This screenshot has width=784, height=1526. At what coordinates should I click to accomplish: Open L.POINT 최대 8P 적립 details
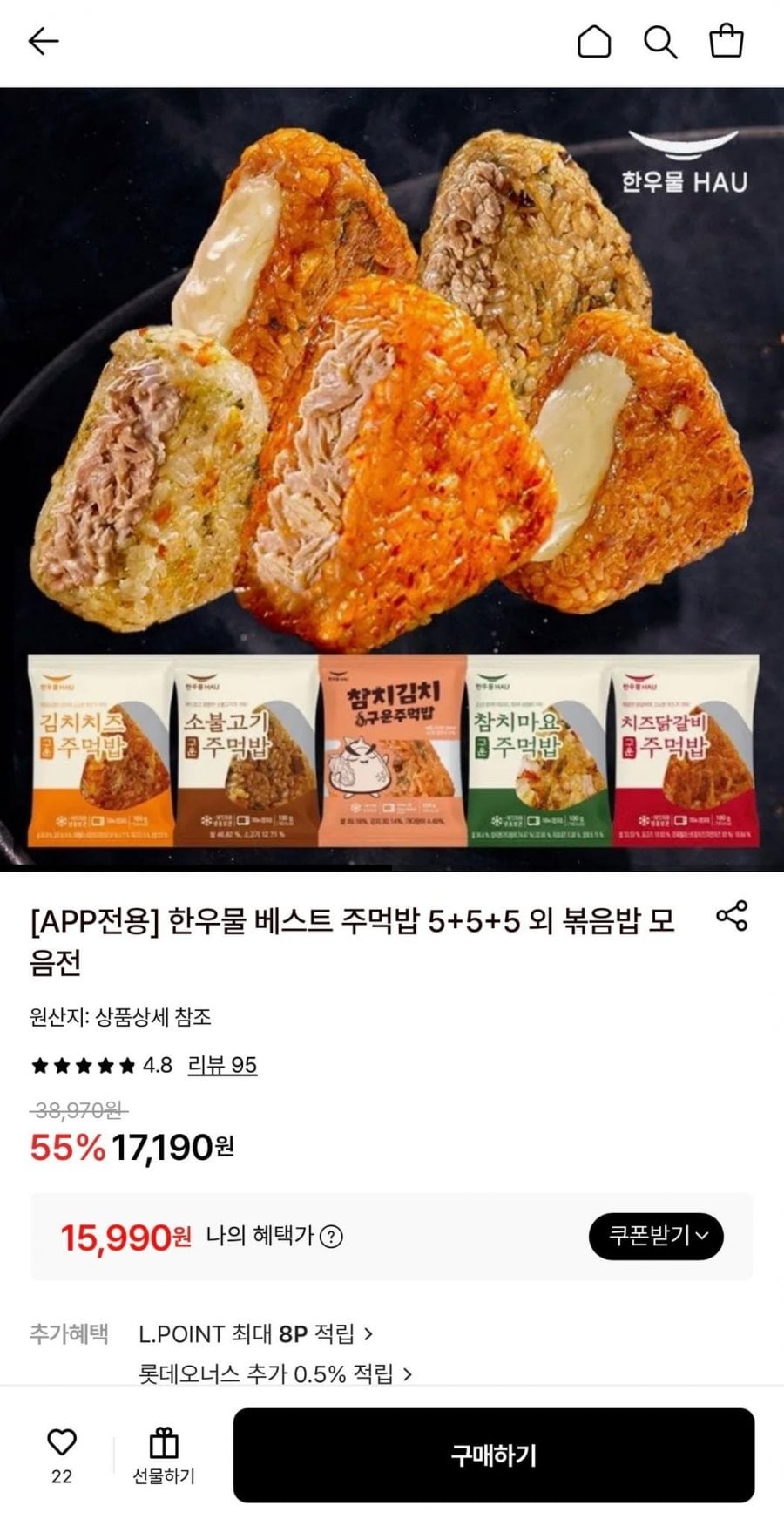(x=255, y=1333)
